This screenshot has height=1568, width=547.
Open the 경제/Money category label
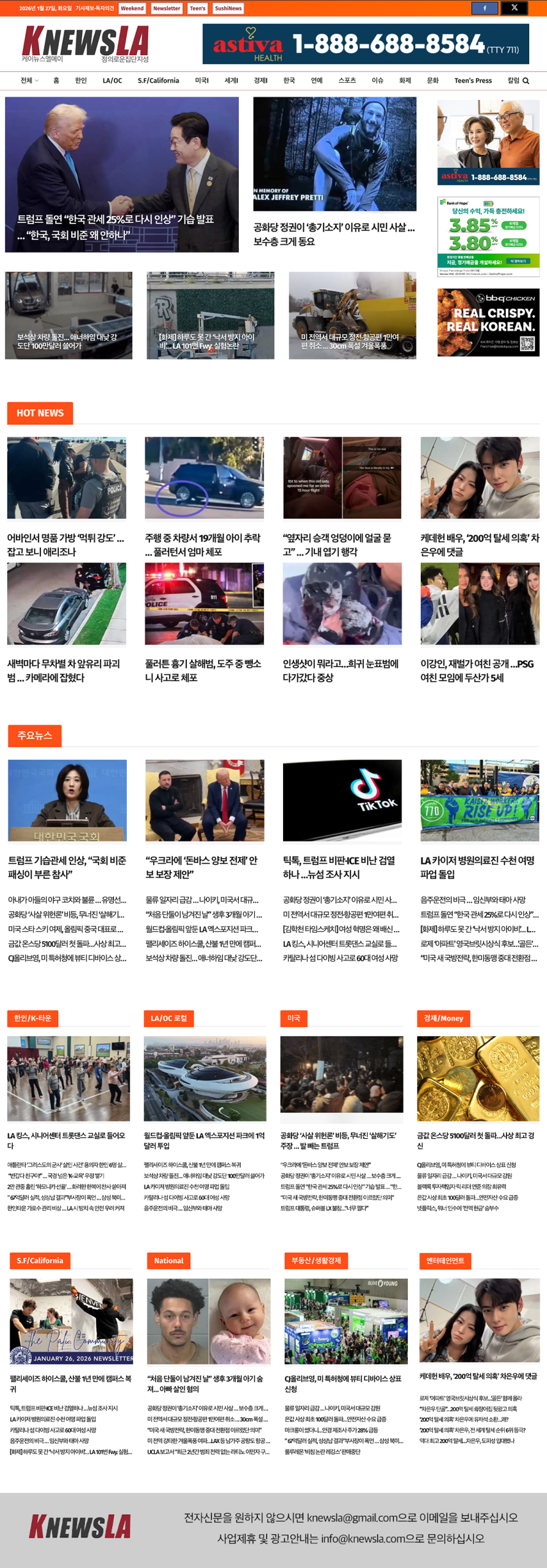click(x=443, y=1018)
